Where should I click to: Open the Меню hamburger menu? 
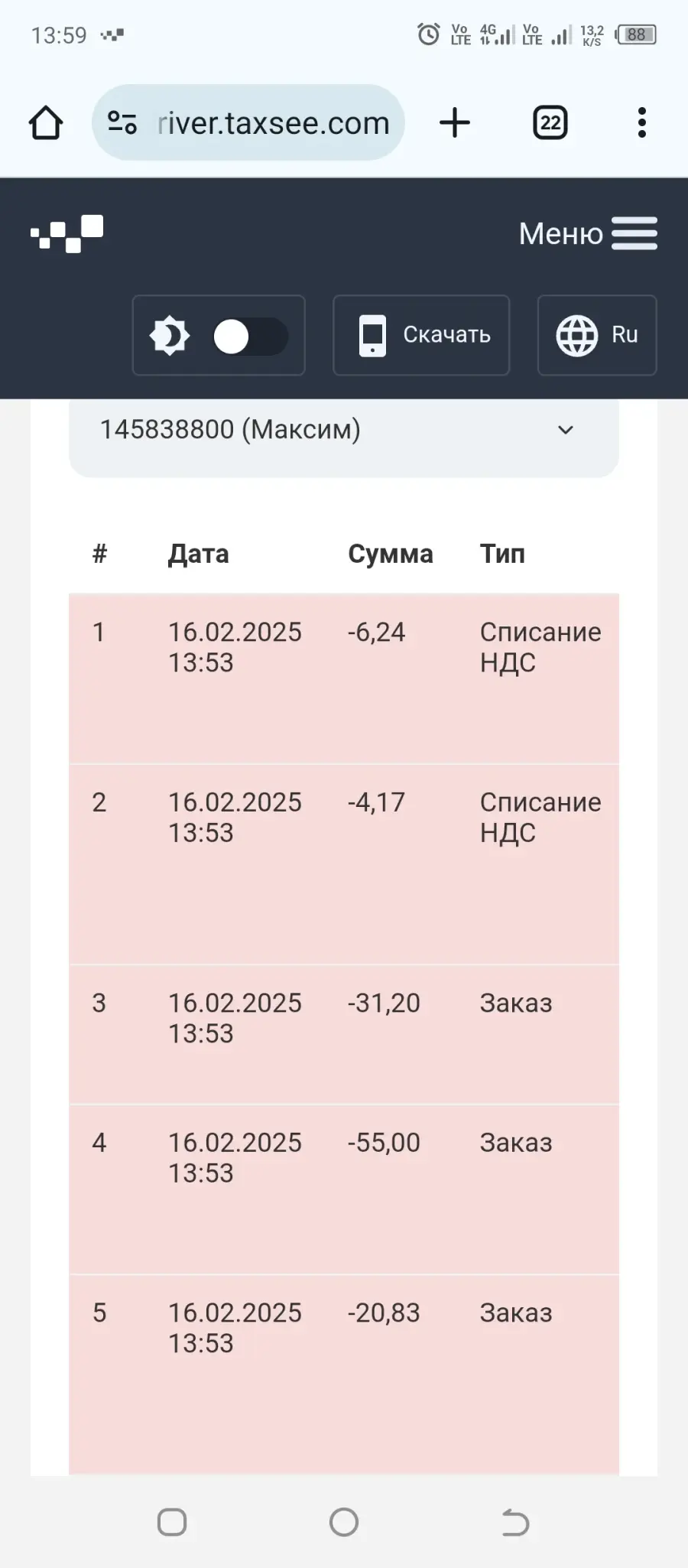(588, 233)
